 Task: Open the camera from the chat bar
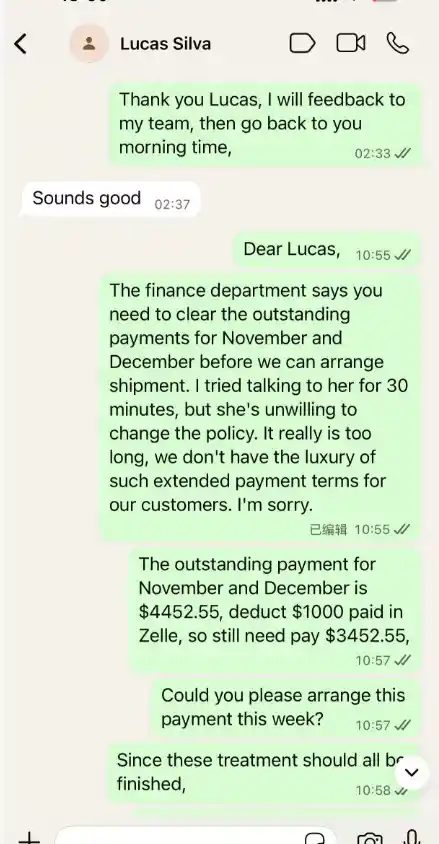tap(370, 838)
